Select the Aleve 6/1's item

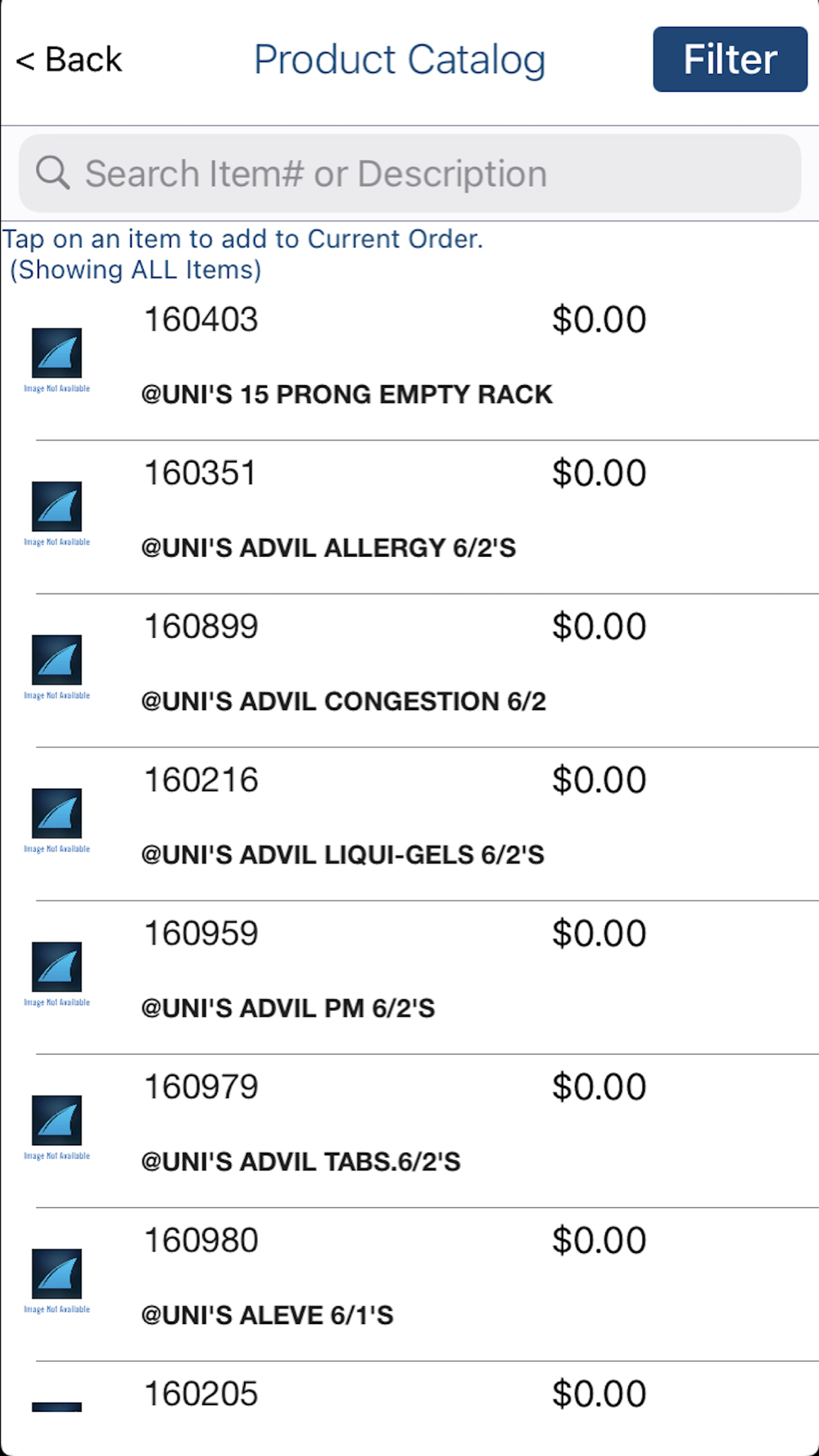coord(409,1285)
